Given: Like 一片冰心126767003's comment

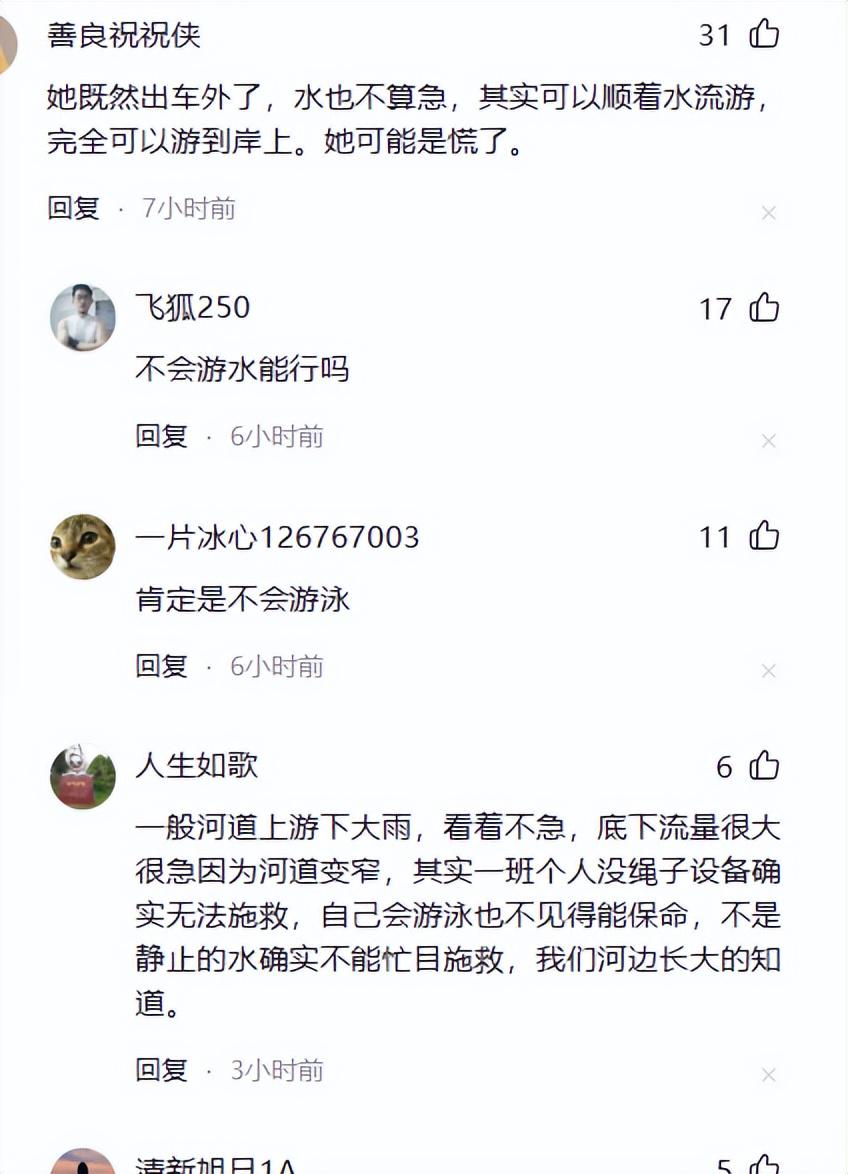Looking at the screenshot, I should (764, 537).
